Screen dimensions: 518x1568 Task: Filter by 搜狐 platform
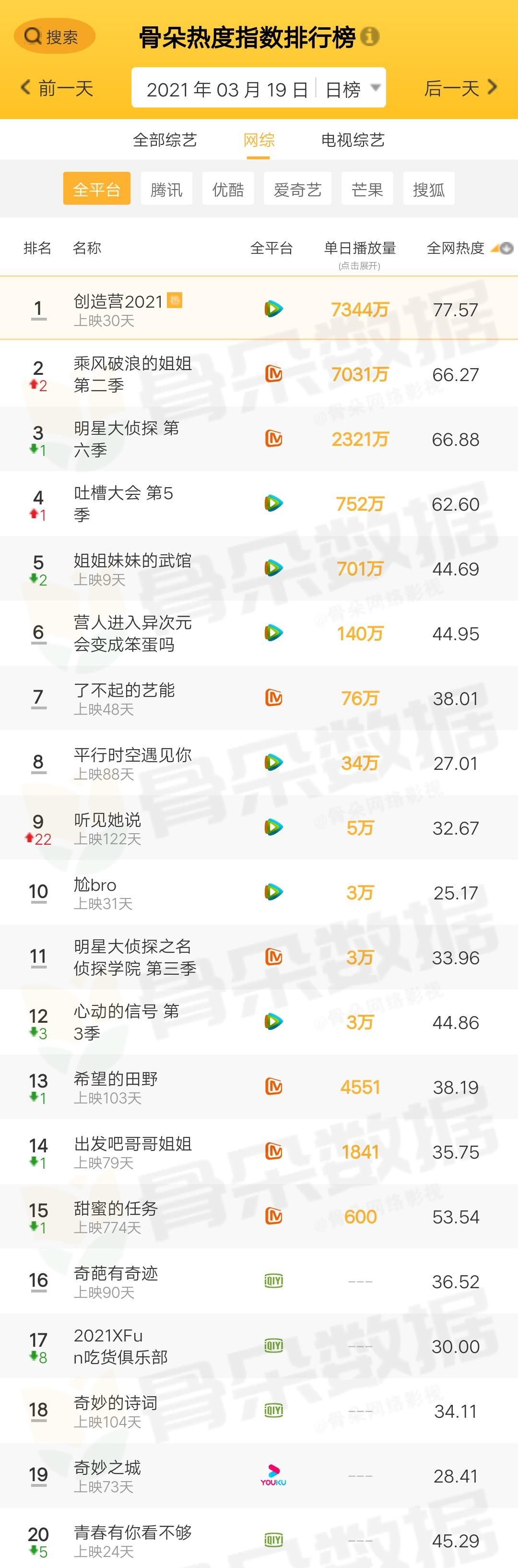(x=429, y=189)
